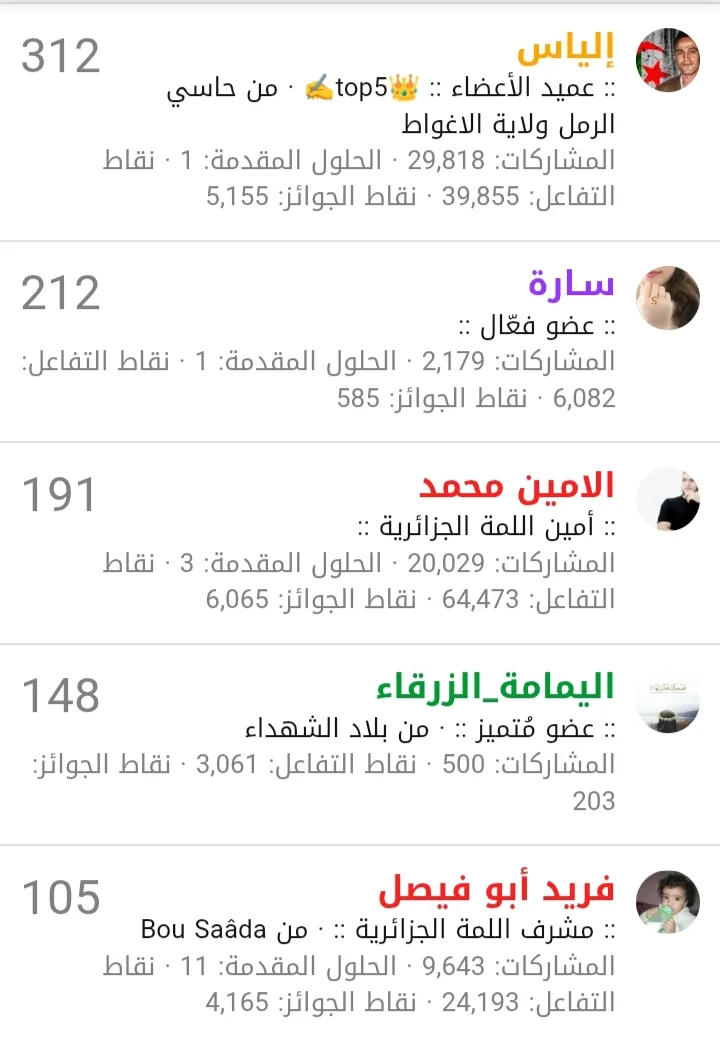Open إلياس member profile link

point(565,50)
